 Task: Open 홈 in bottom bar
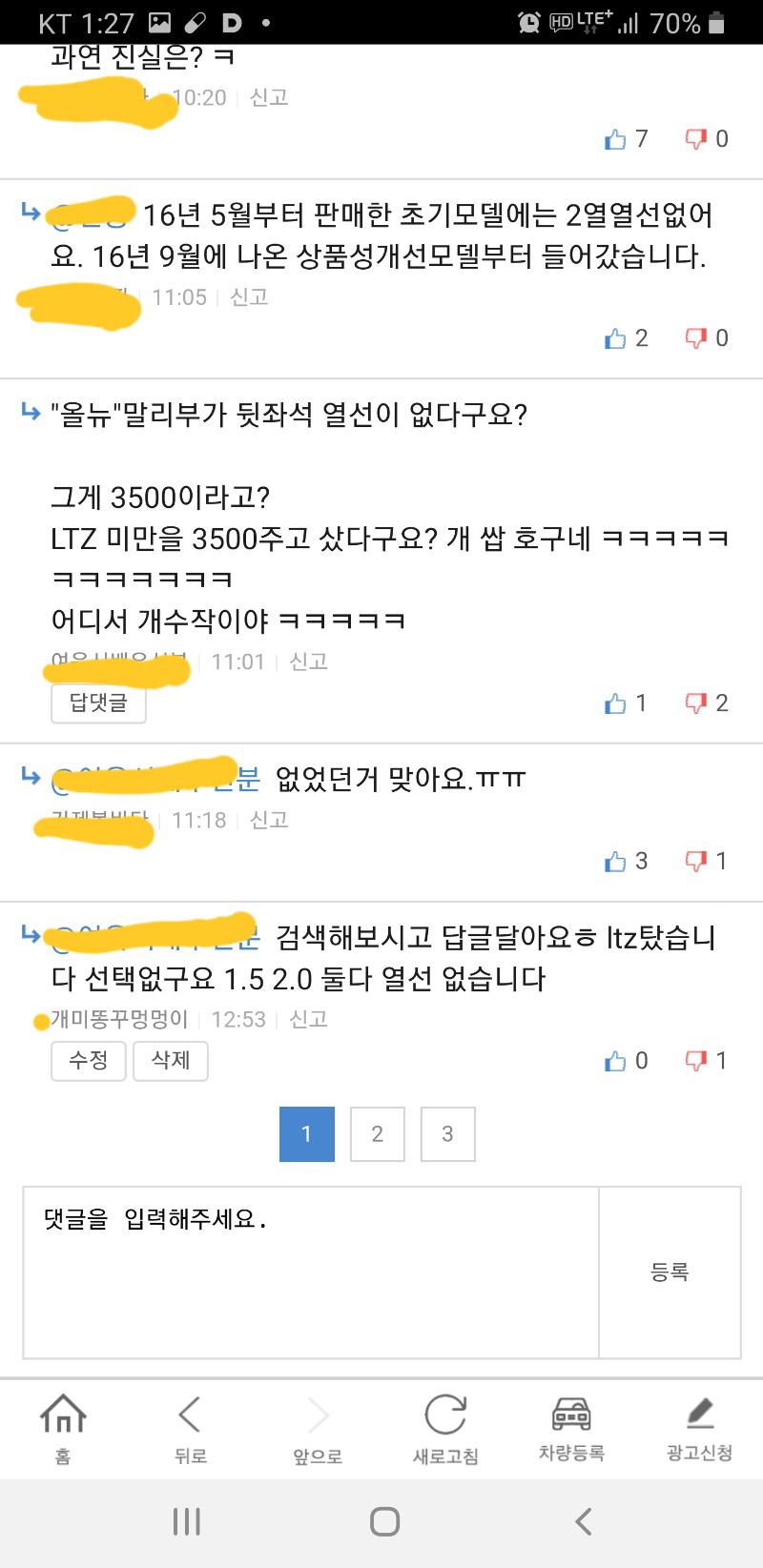(63, 1427)
